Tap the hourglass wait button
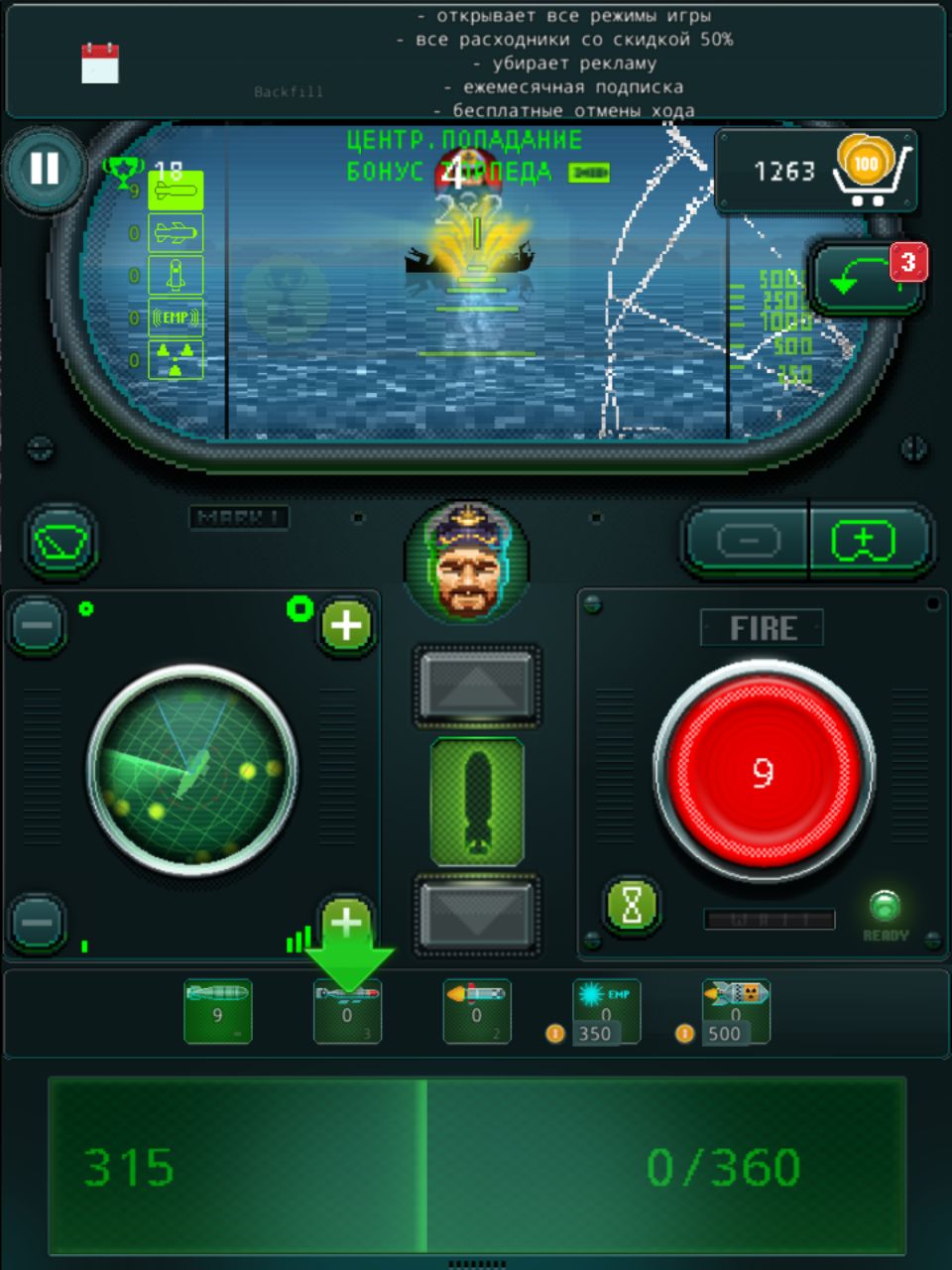This screenshot has width=952, height=1270. tap(632, 904)
